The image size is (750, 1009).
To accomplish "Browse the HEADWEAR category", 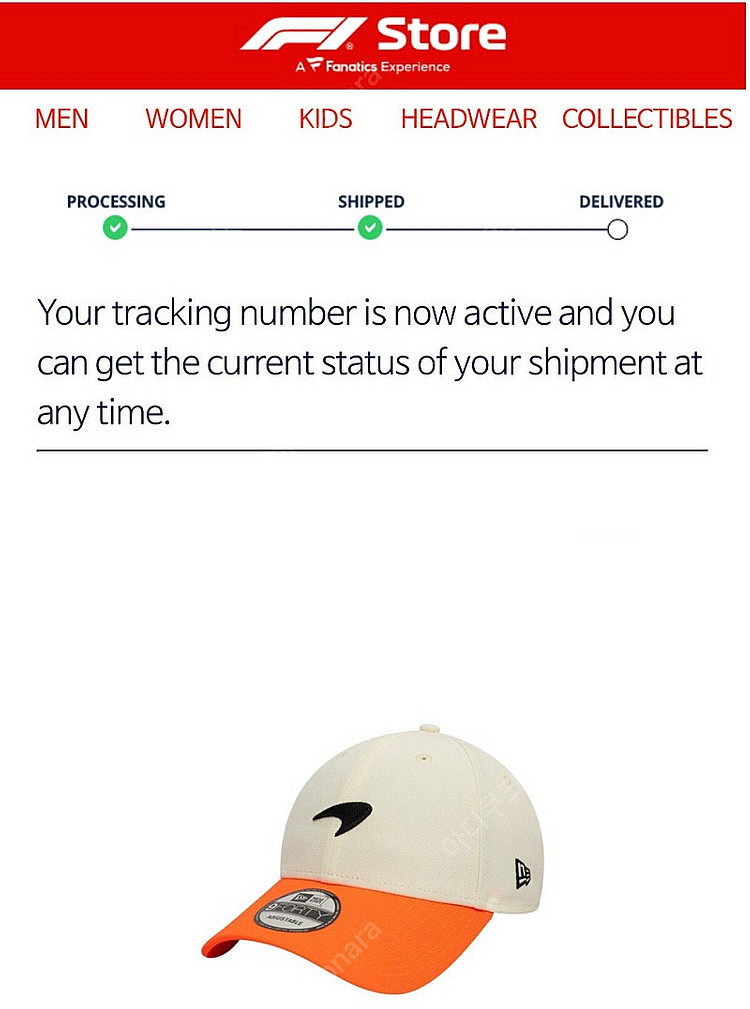I will tap(468, 119).
